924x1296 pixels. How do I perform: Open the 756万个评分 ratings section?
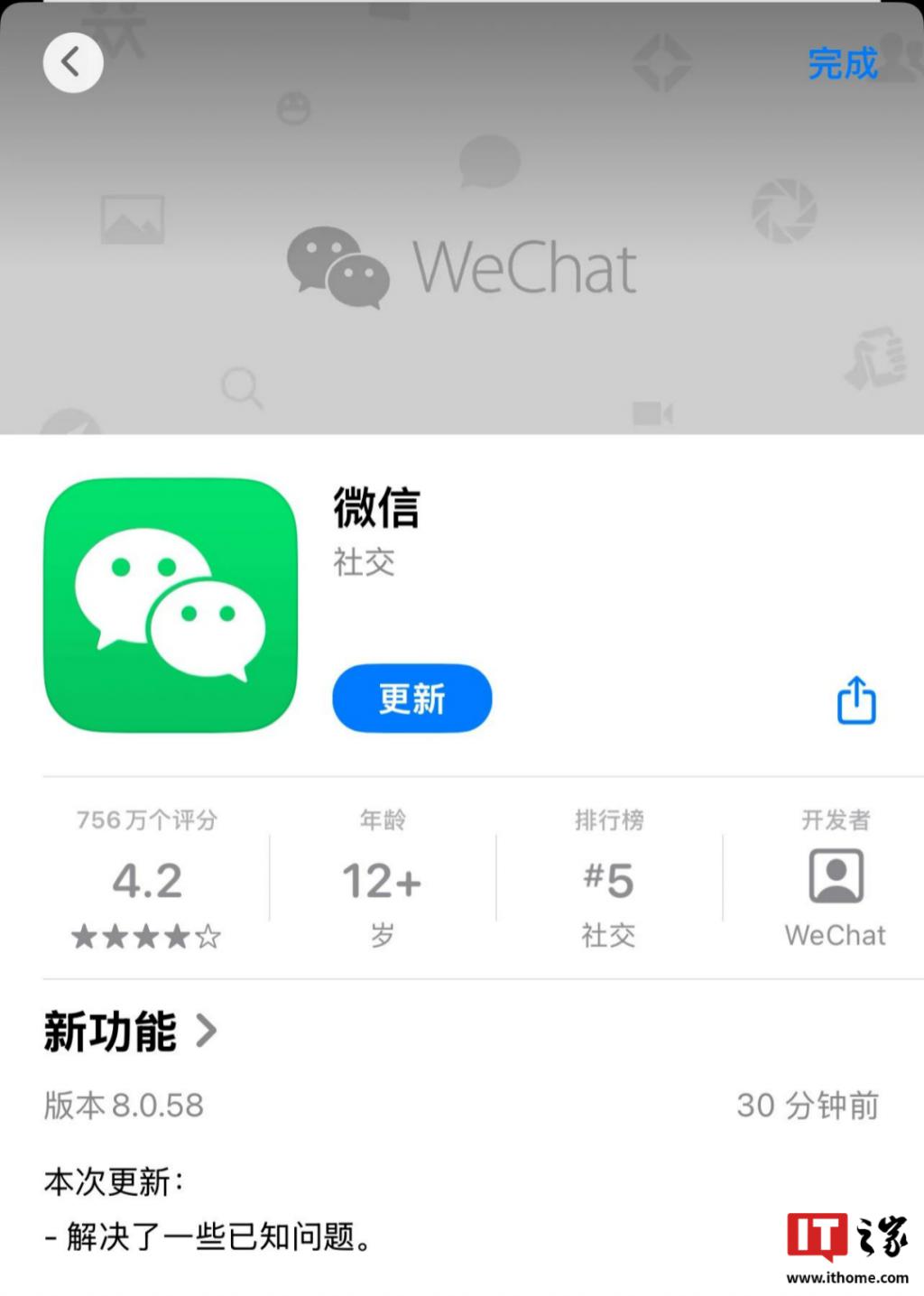(x=147, y=879)
